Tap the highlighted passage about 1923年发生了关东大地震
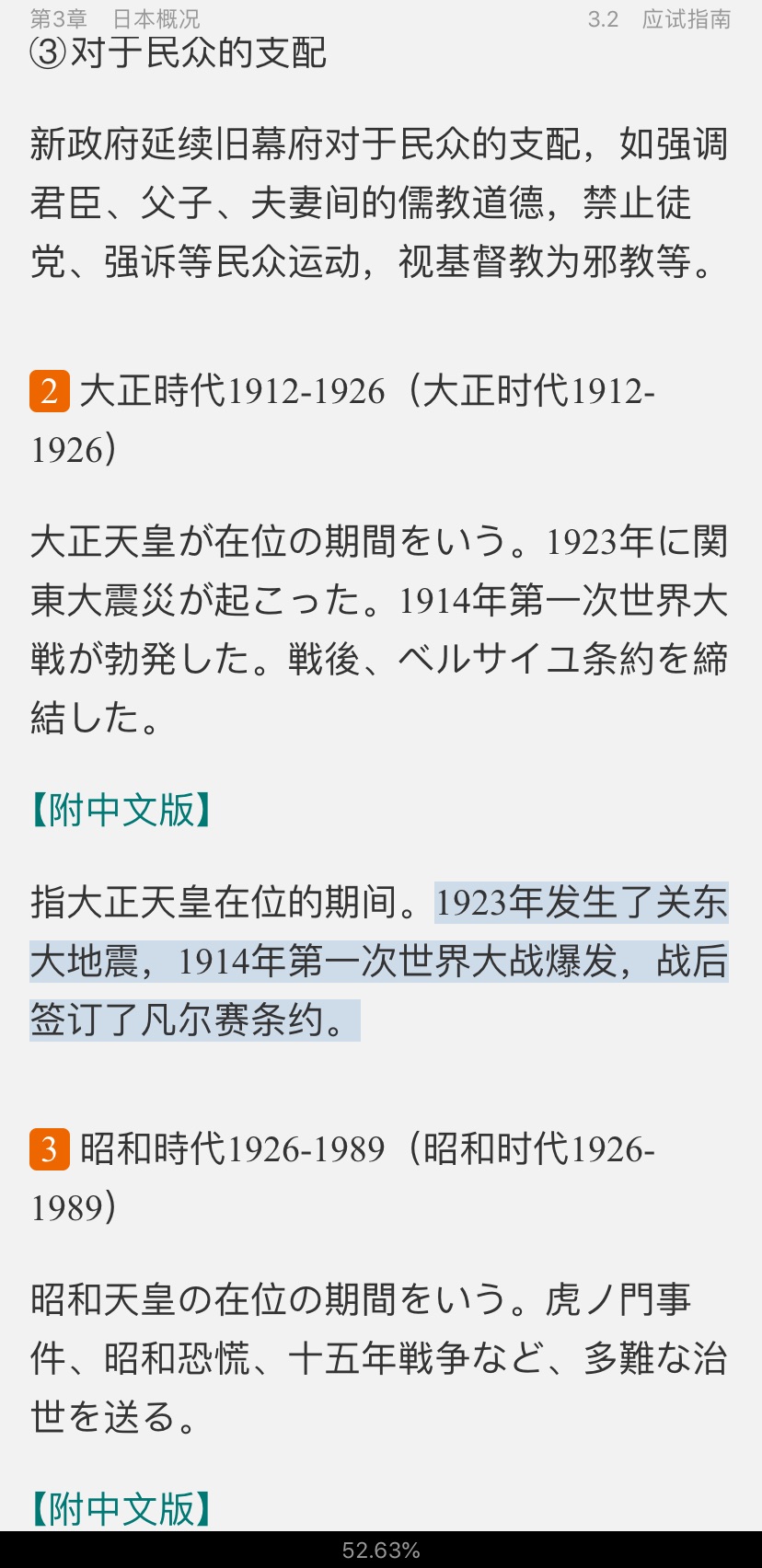762x1568 pixels. pyautogui.click(x=379, y=961)
